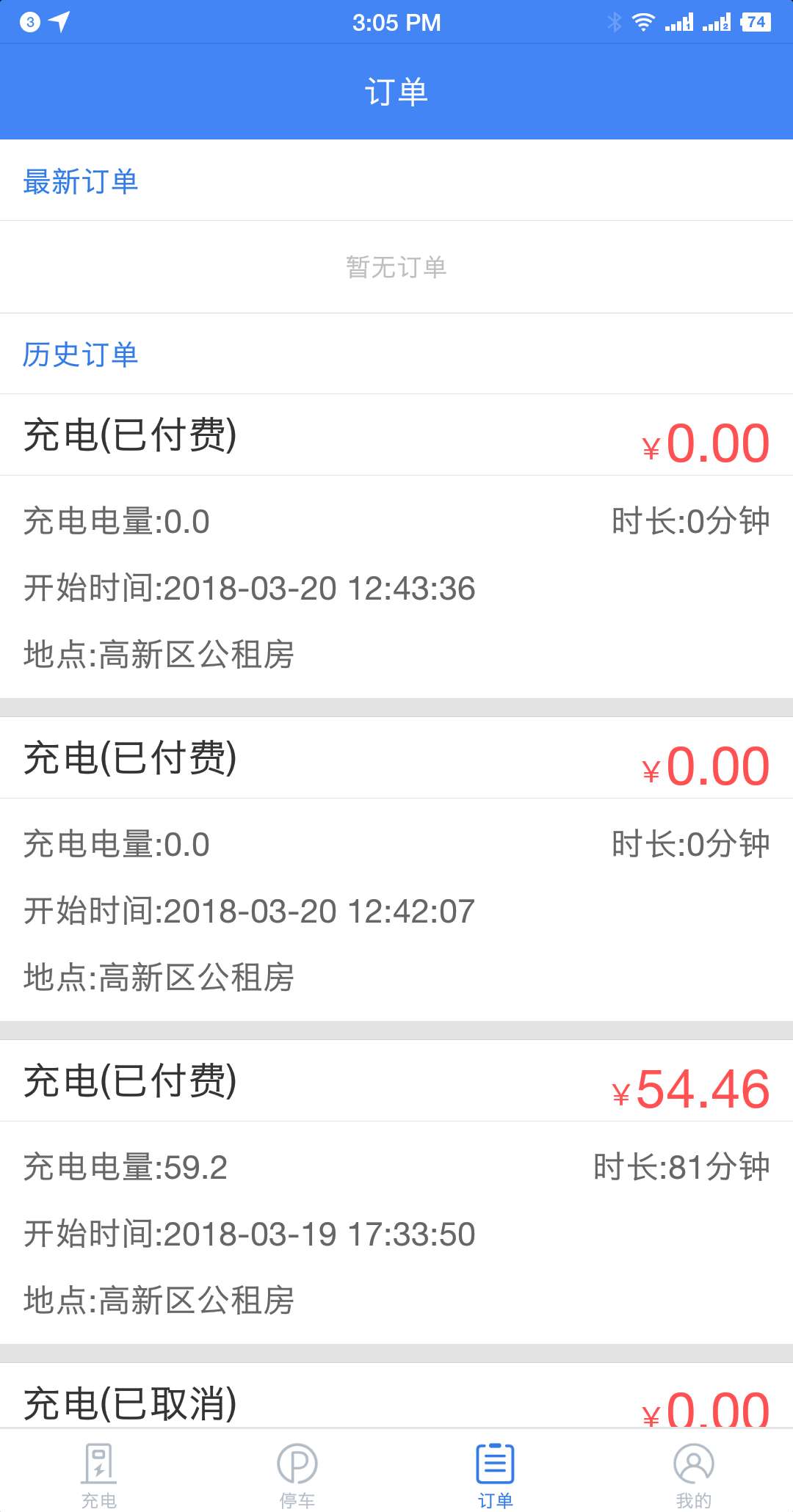Open the cancelled 充电(已取消) order
The width and height of the screenshot is (793, 1512).
(x=396, y=1396)
